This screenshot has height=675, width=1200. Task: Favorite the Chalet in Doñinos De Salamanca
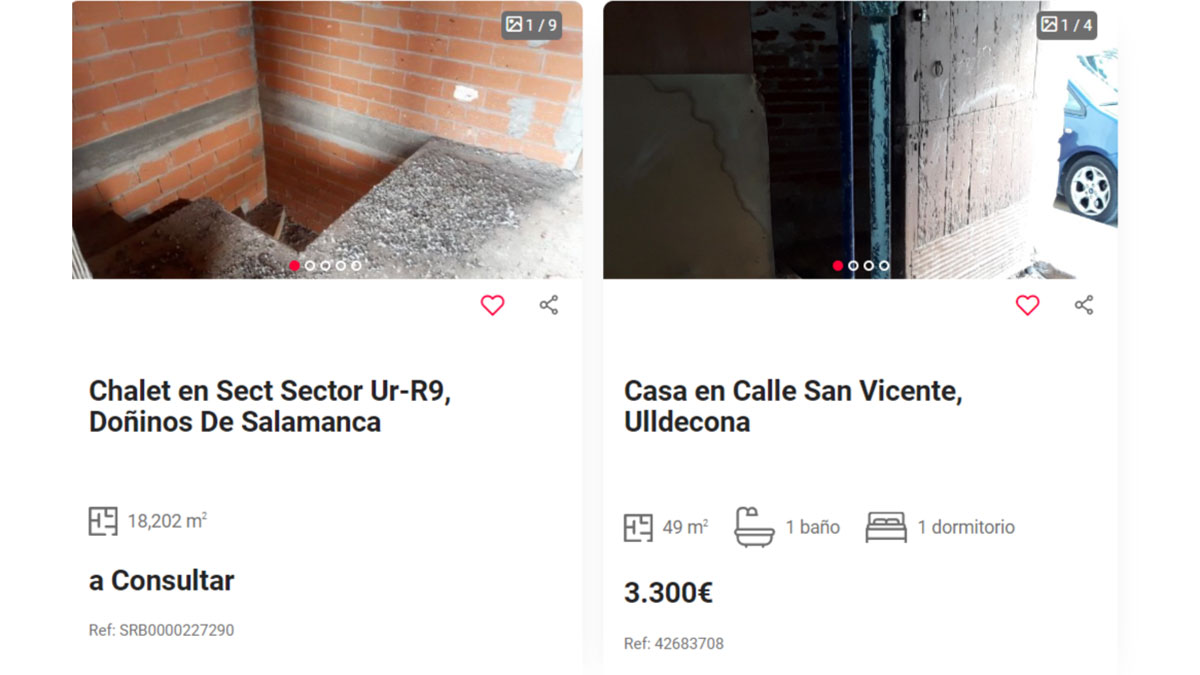tap(492, 305)
